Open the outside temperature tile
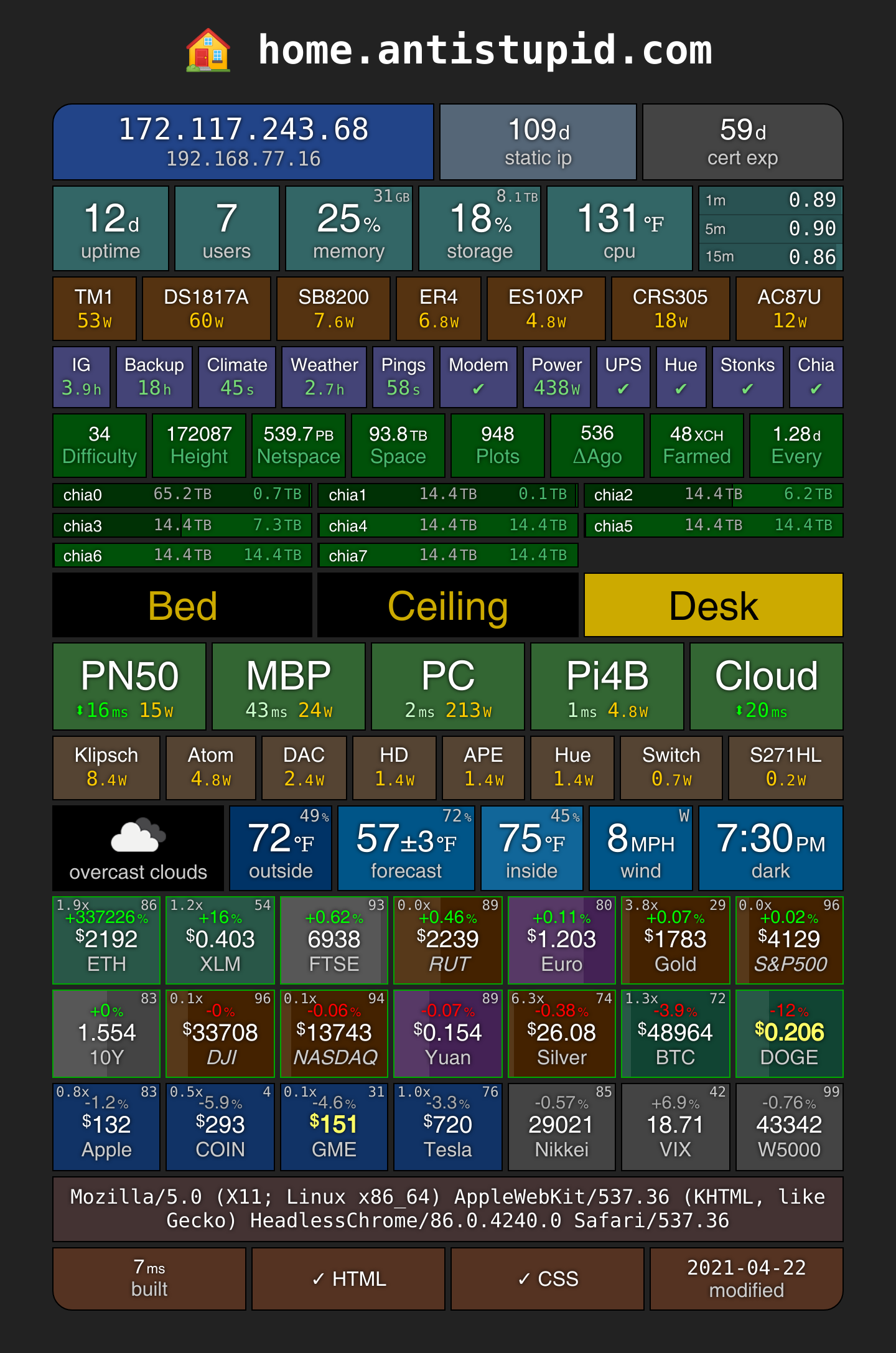Viewport: 896px width, 1353px height. 281,848
